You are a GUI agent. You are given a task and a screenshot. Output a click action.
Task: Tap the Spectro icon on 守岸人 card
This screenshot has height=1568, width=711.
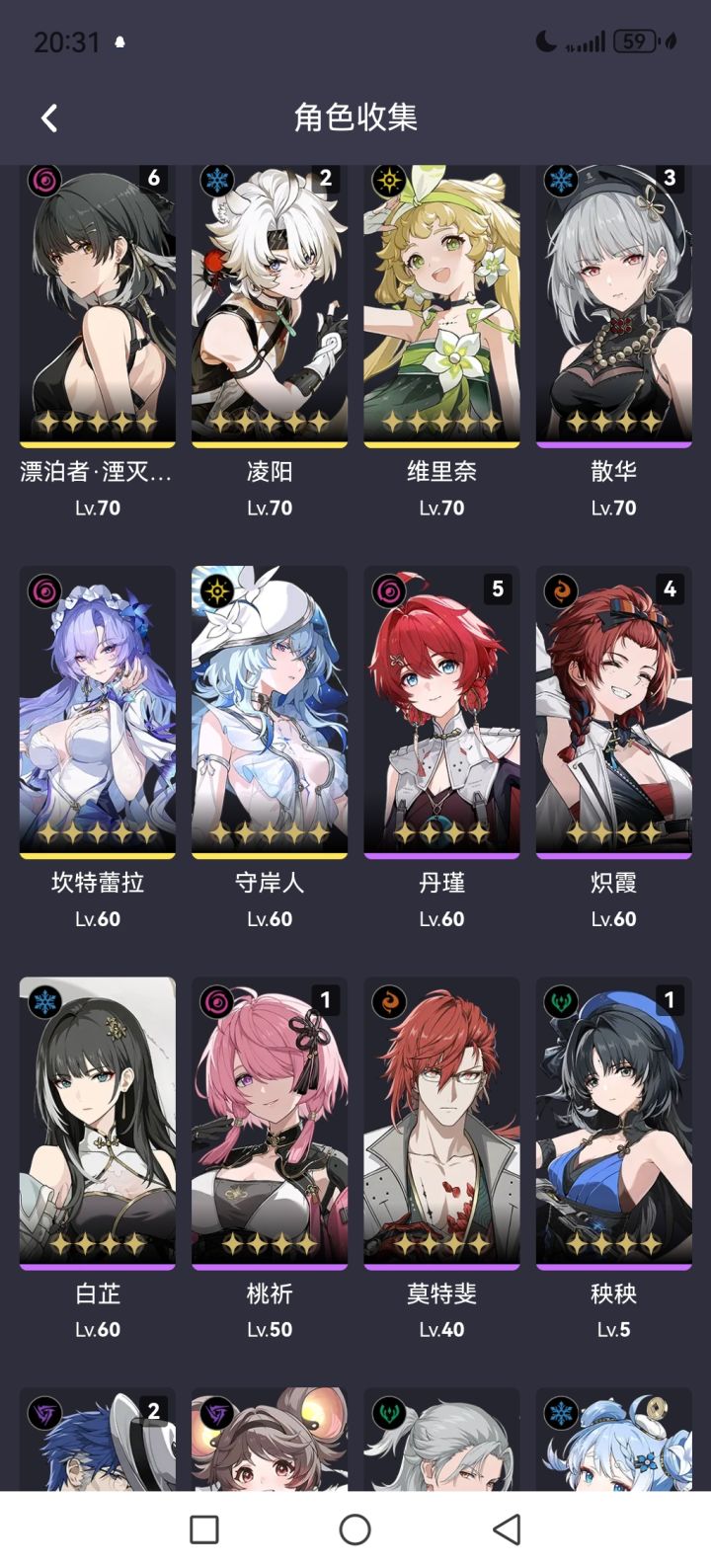click(x=217, y=589)
